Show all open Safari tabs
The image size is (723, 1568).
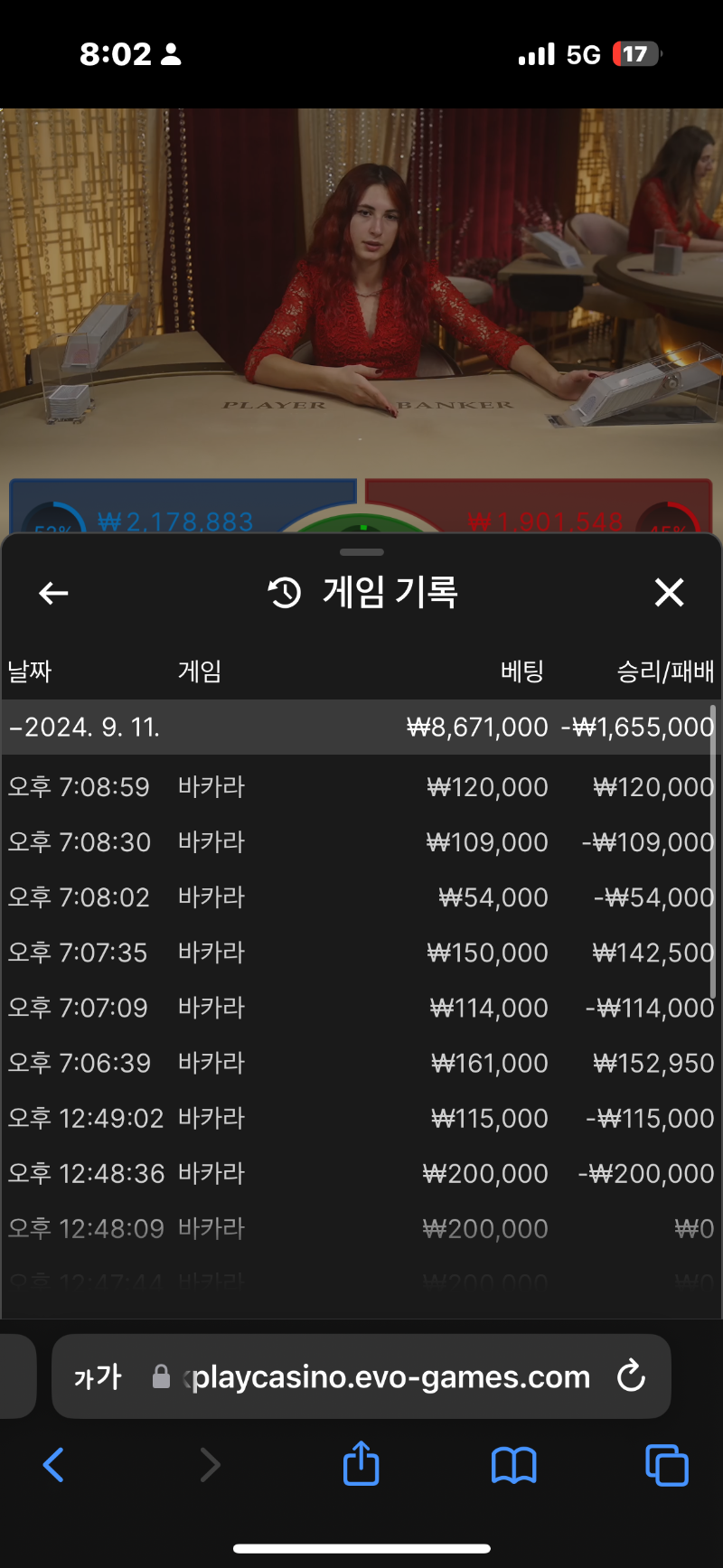(667, 1465)
